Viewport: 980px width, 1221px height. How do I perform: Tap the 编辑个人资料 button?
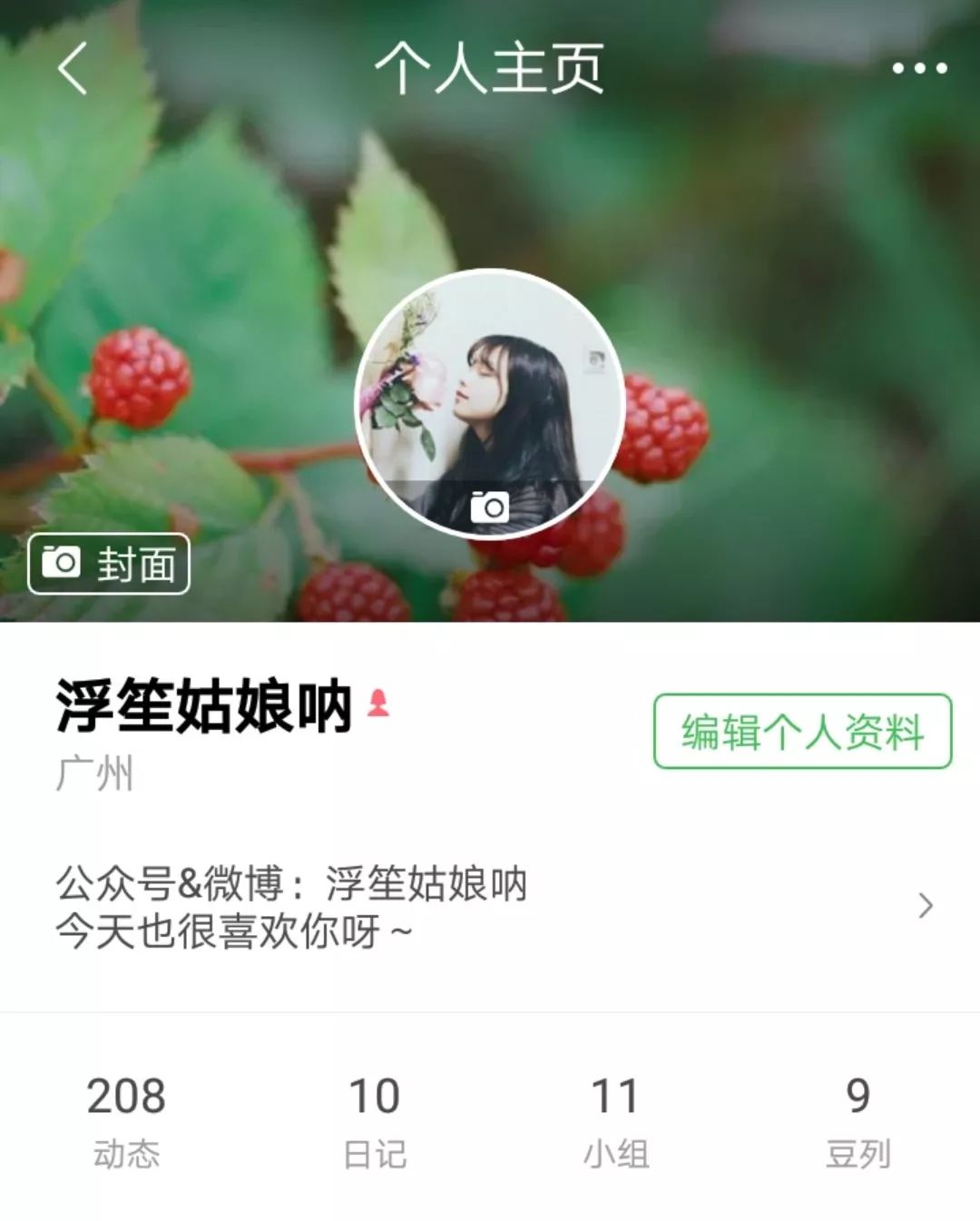[x=802, y=732]
